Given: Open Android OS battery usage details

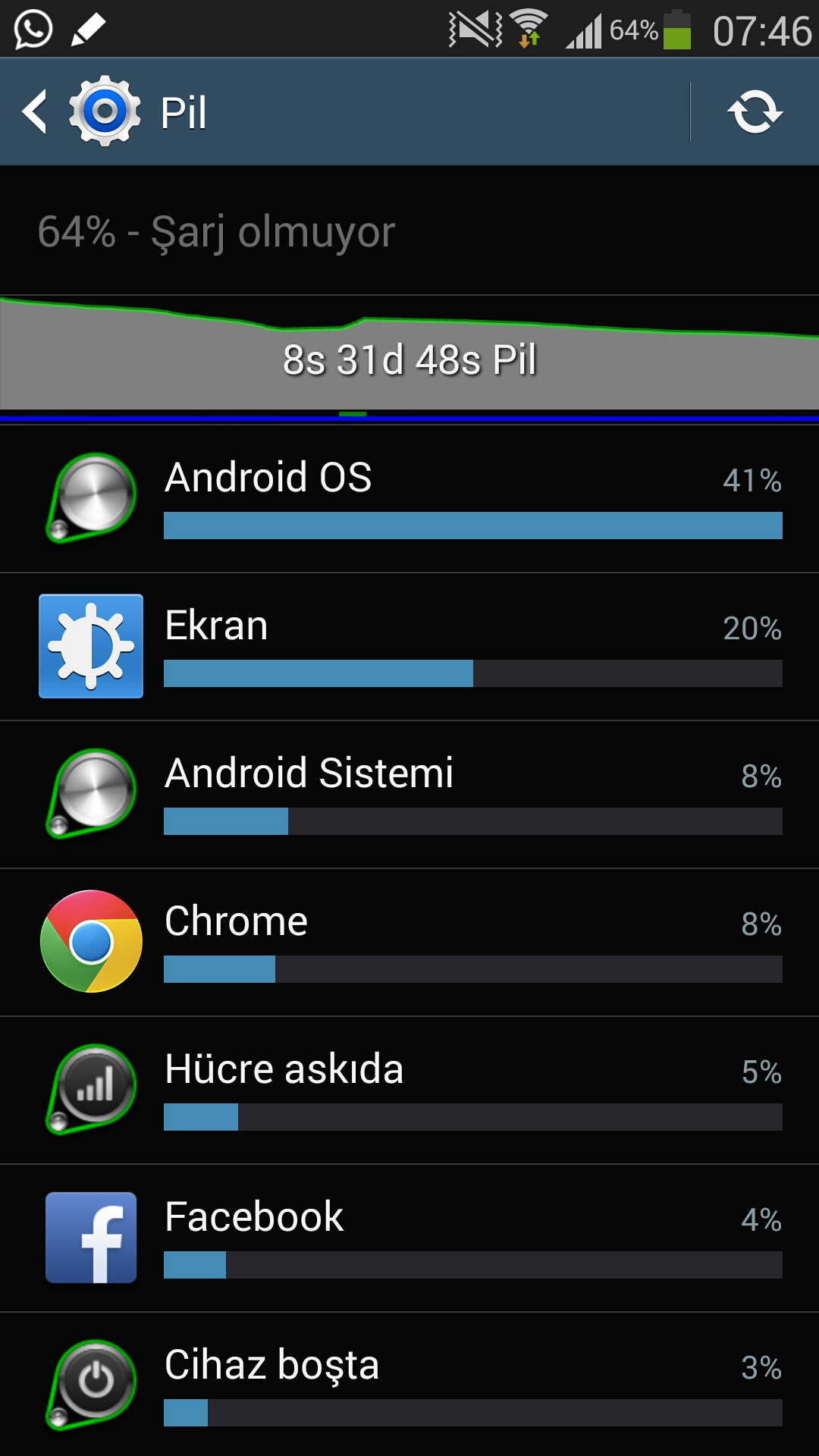Looking at the screenshot, I should tap(409, 499).
